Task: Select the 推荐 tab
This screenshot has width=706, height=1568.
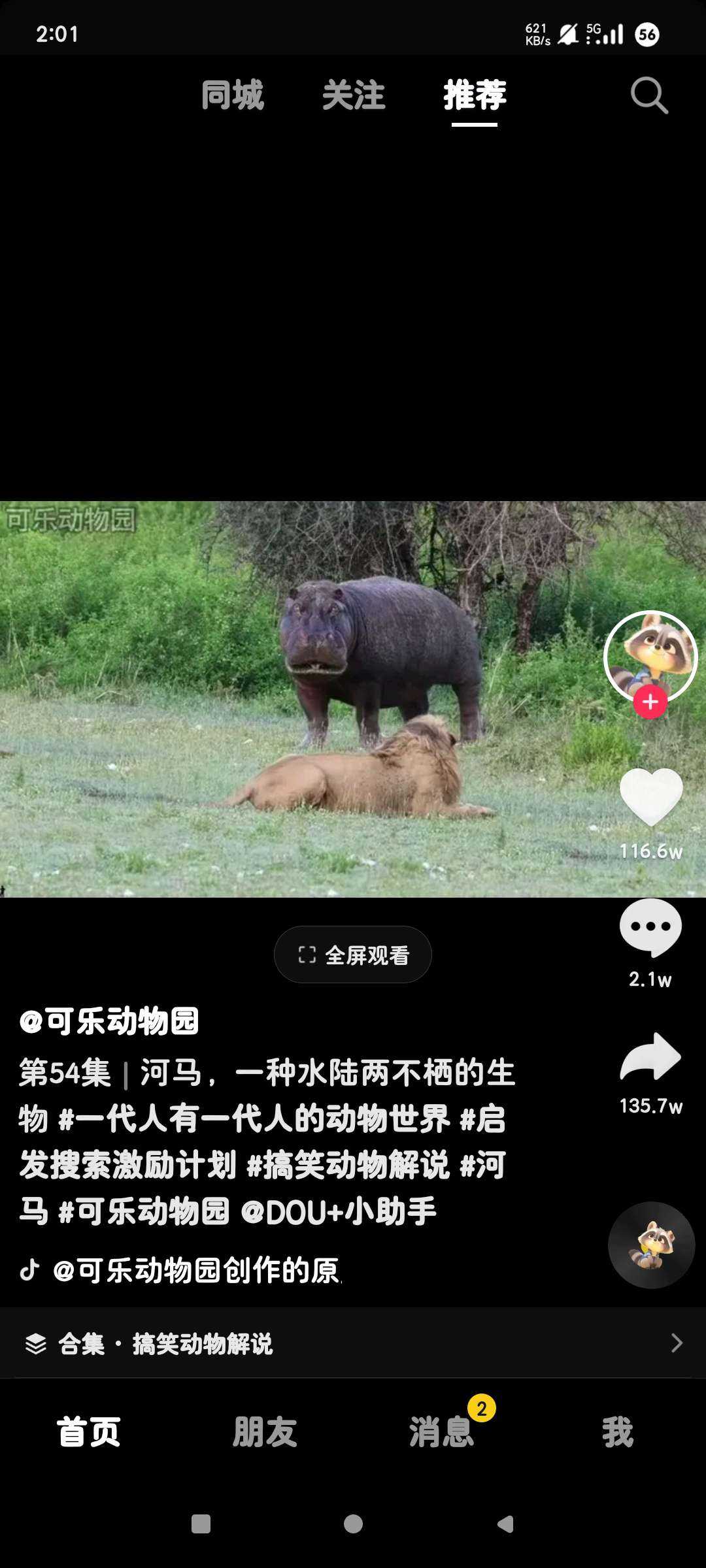Action: tap(475, 95)
